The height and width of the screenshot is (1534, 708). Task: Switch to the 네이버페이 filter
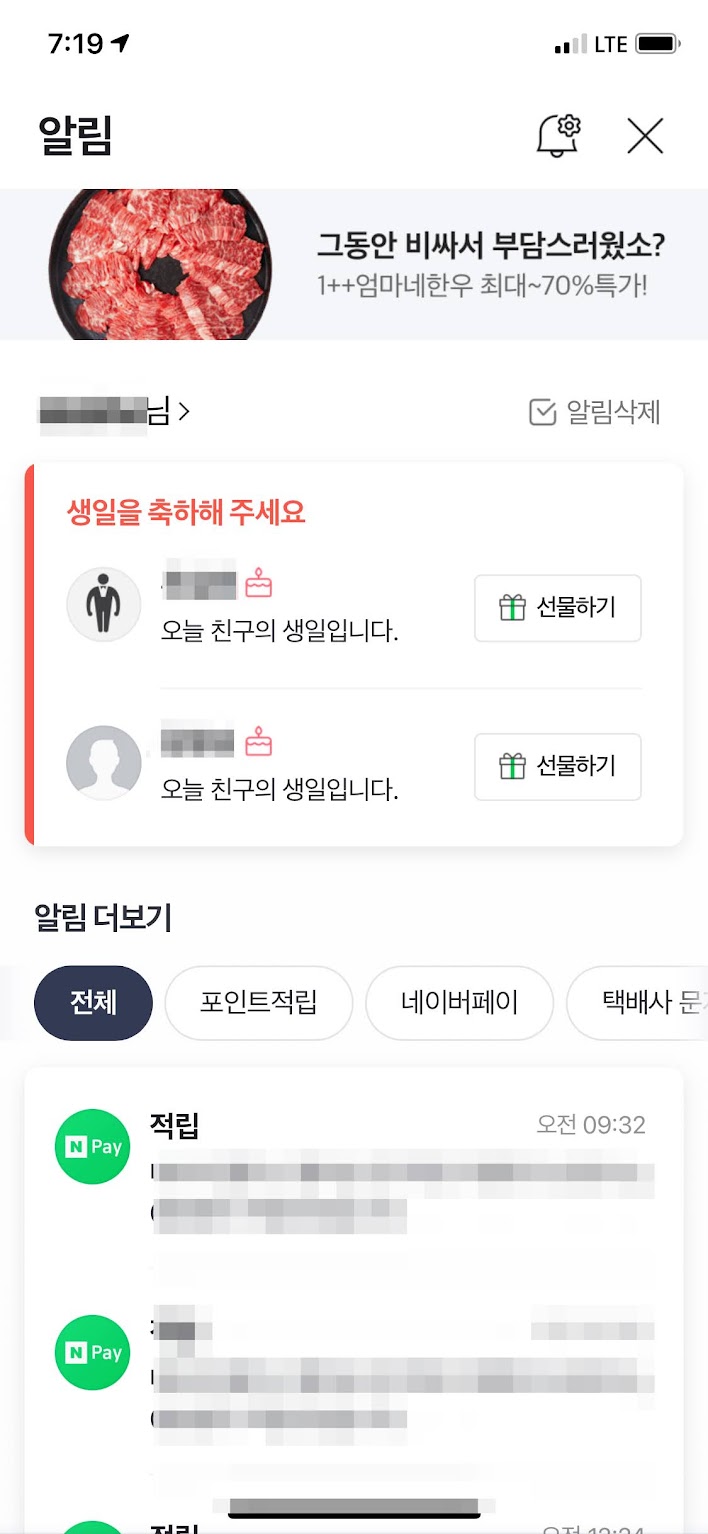pos(460,1003)
